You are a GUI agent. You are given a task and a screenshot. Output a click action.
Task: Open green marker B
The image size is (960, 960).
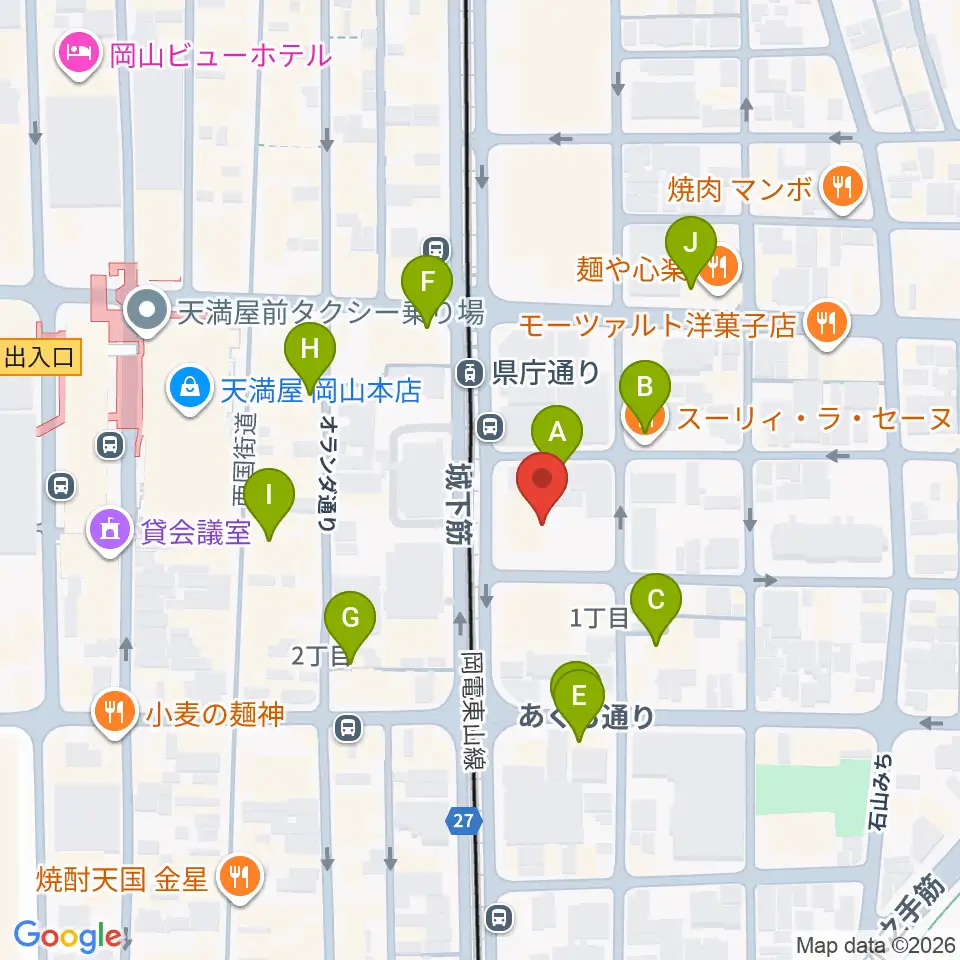(645, 387)
